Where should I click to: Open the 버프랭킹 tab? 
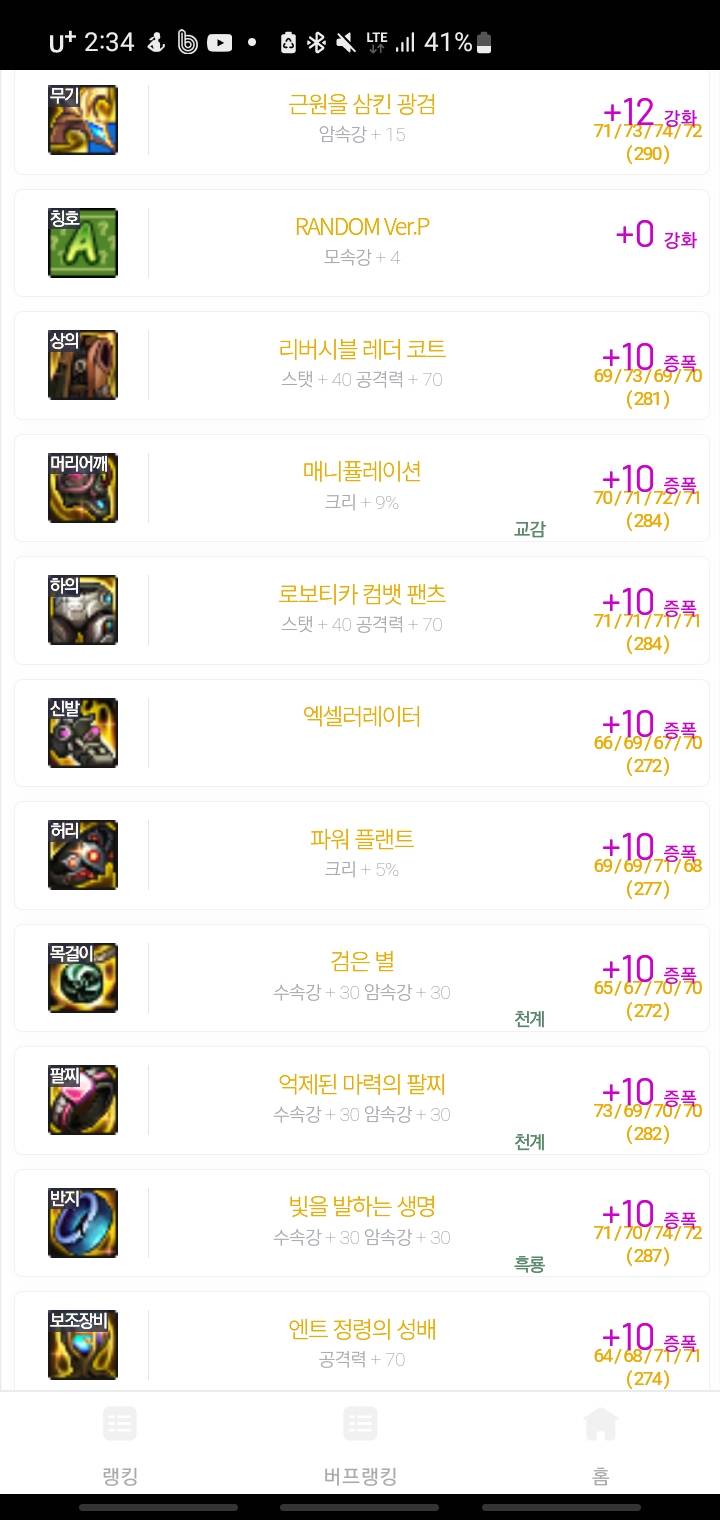[x=360, y=1445]
